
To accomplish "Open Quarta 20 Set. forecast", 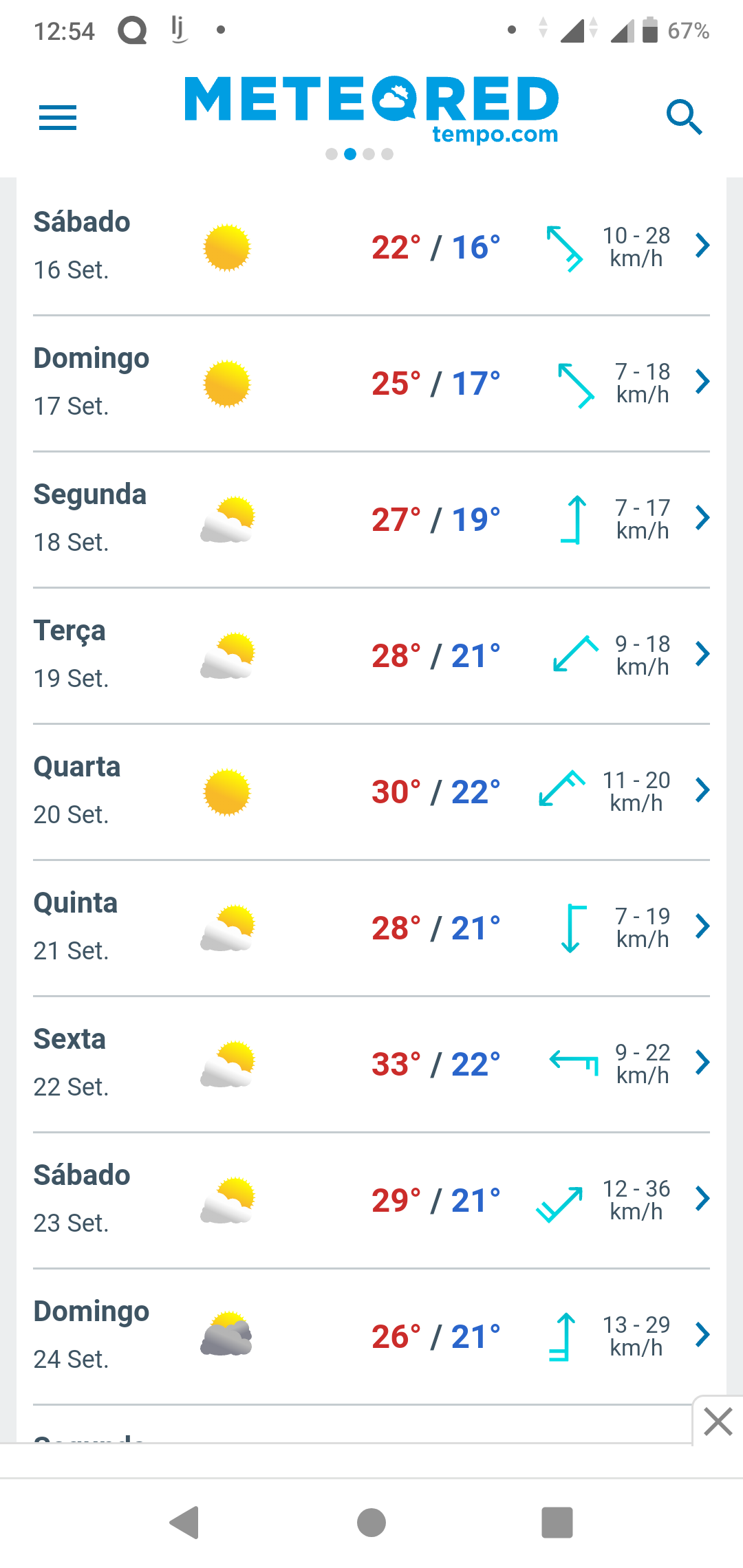I will point(371,792).
